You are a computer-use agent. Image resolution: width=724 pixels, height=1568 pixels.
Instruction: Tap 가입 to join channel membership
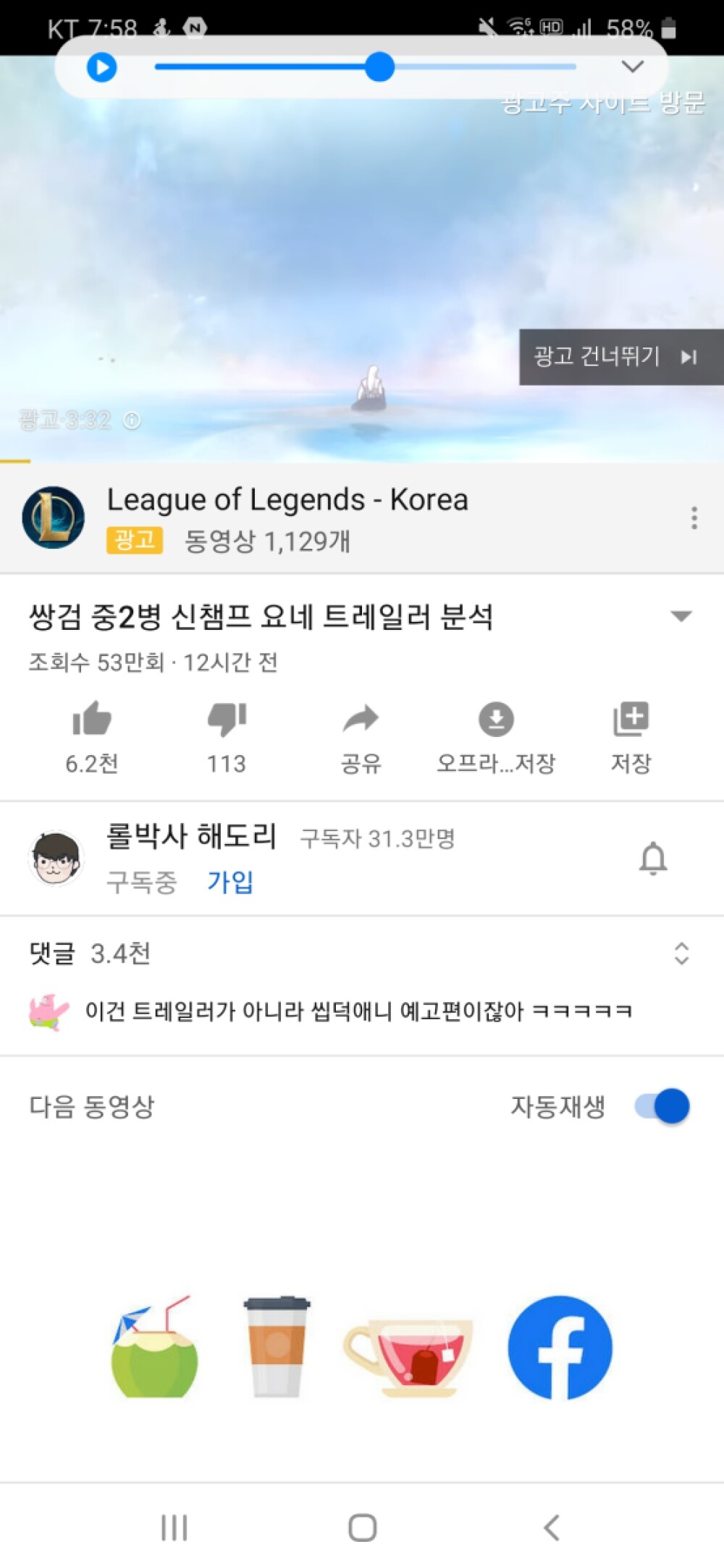point(230,882)
